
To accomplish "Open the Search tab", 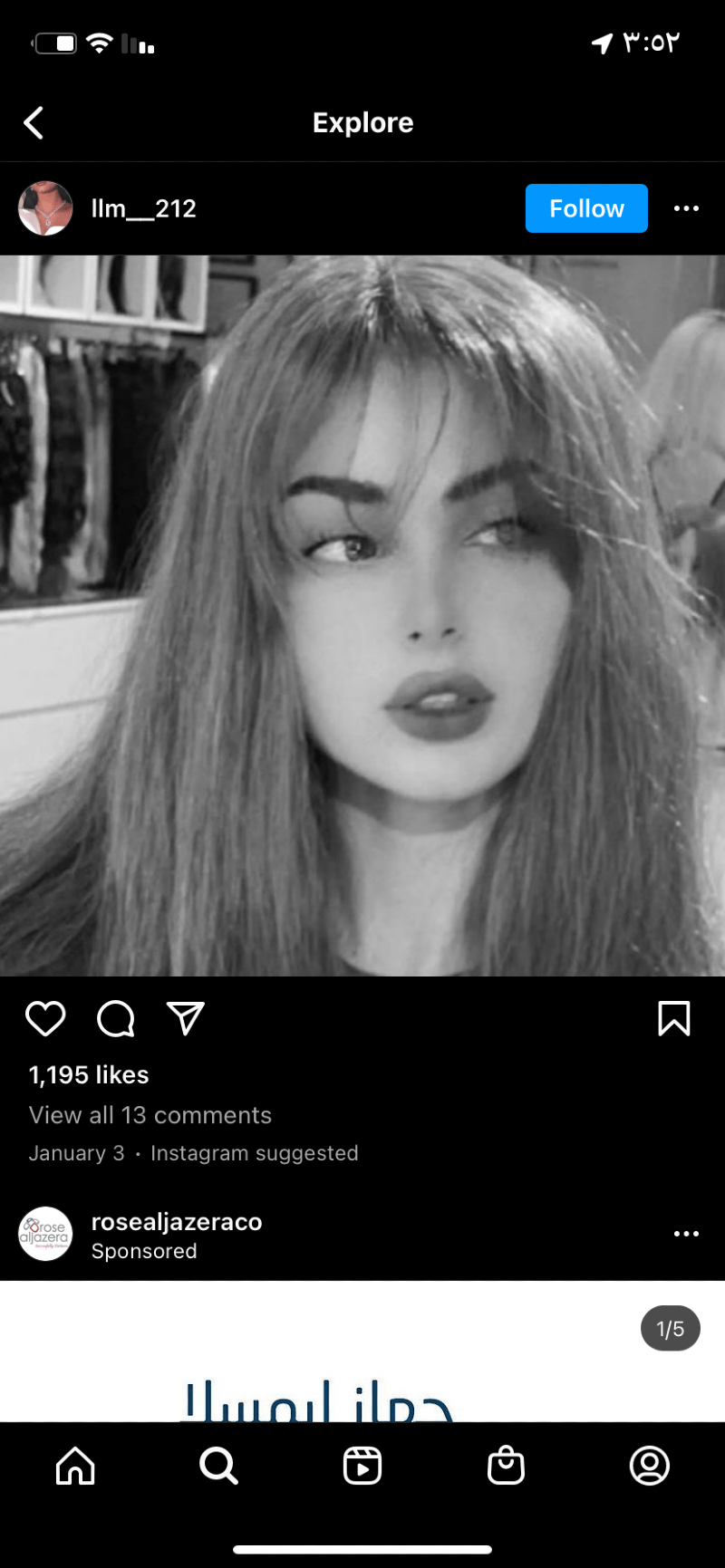I will (x=218, y=1466).
